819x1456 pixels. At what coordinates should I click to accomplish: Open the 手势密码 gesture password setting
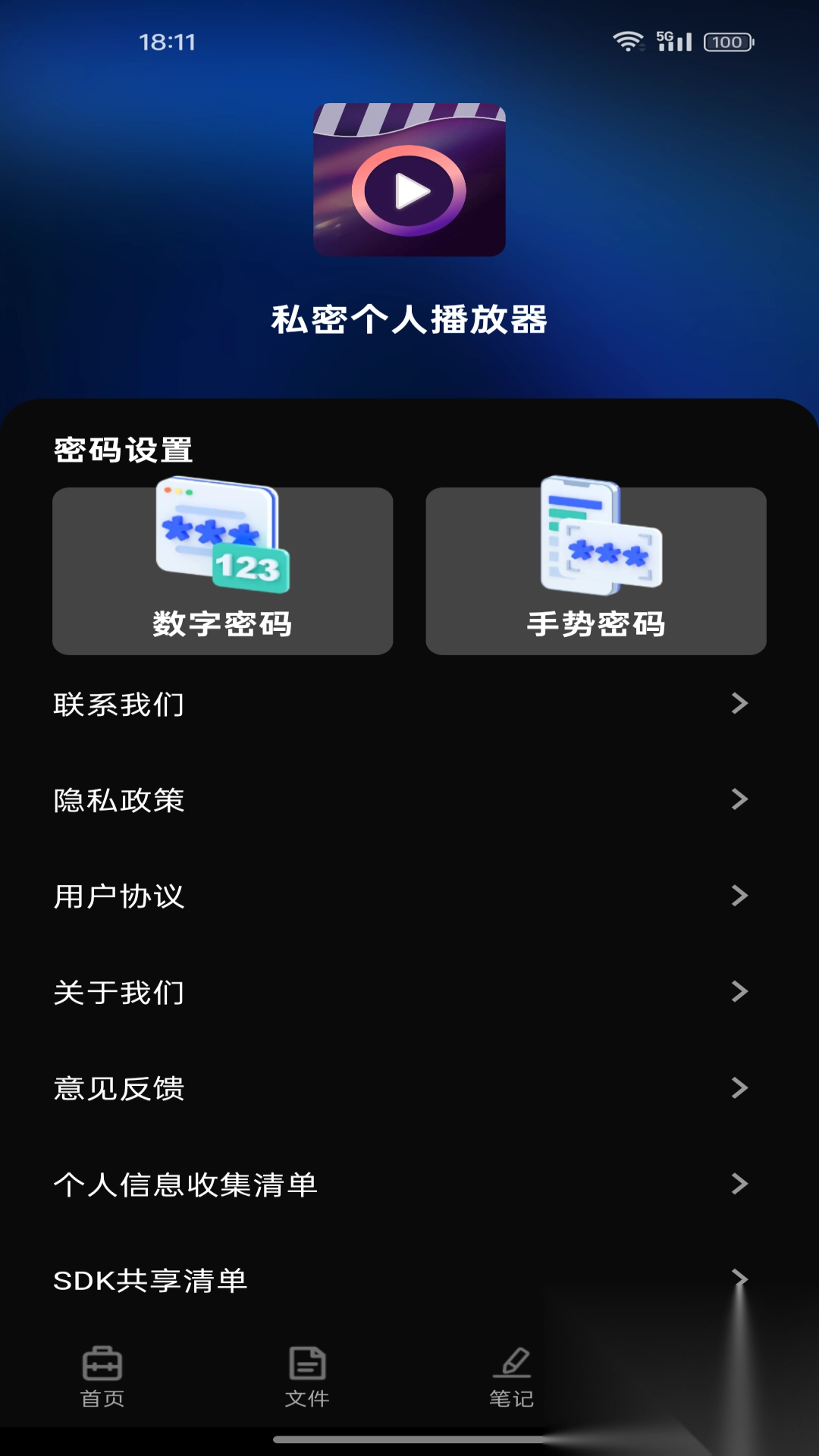596,569
